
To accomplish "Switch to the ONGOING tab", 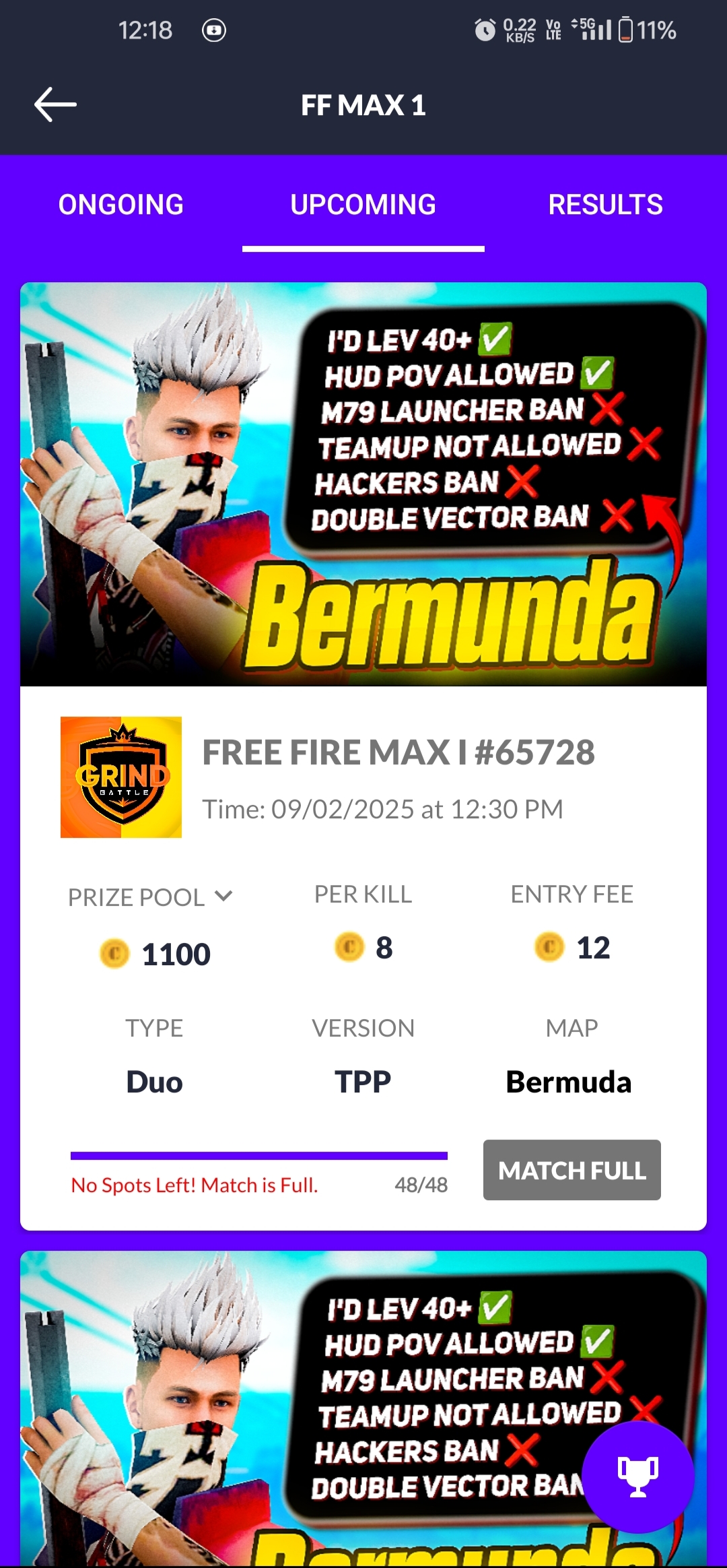I will [121, 205].
